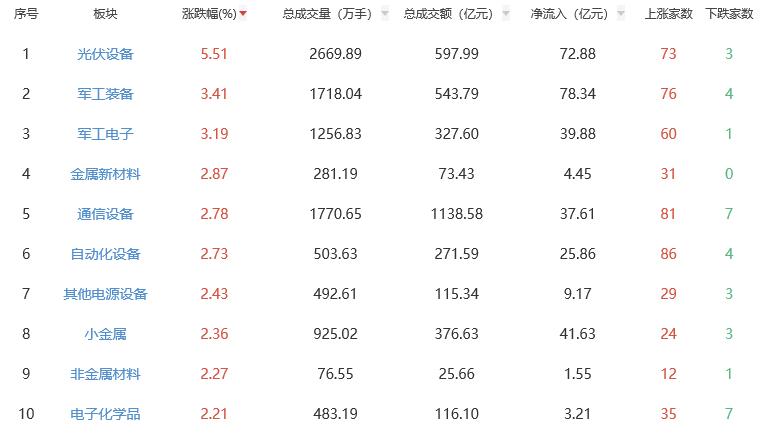The height and width of the screenshot is (435, 772).
Task: Sort by 下跌家数 column
Action: [729, 14]
